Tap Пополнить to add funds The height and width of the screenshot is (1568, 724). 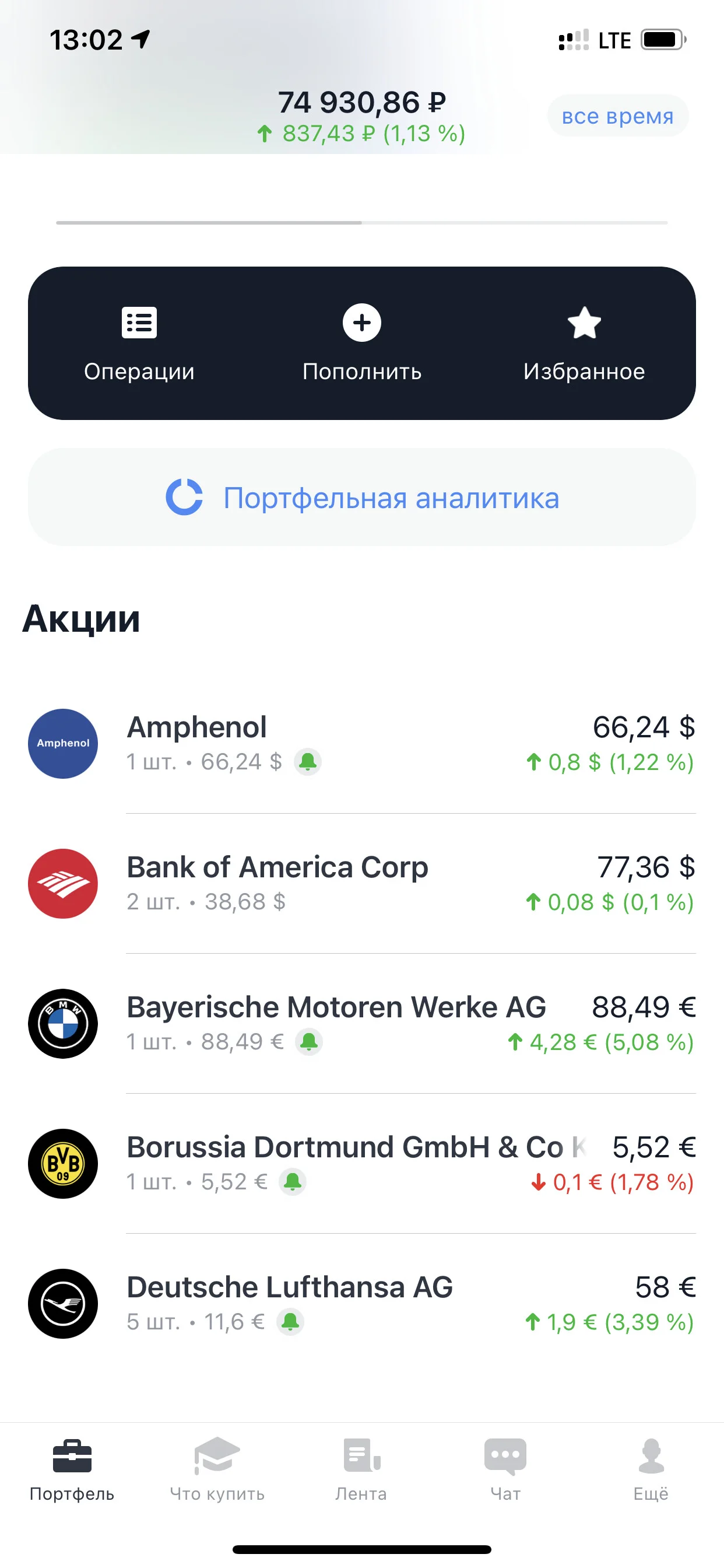[362, 344]
